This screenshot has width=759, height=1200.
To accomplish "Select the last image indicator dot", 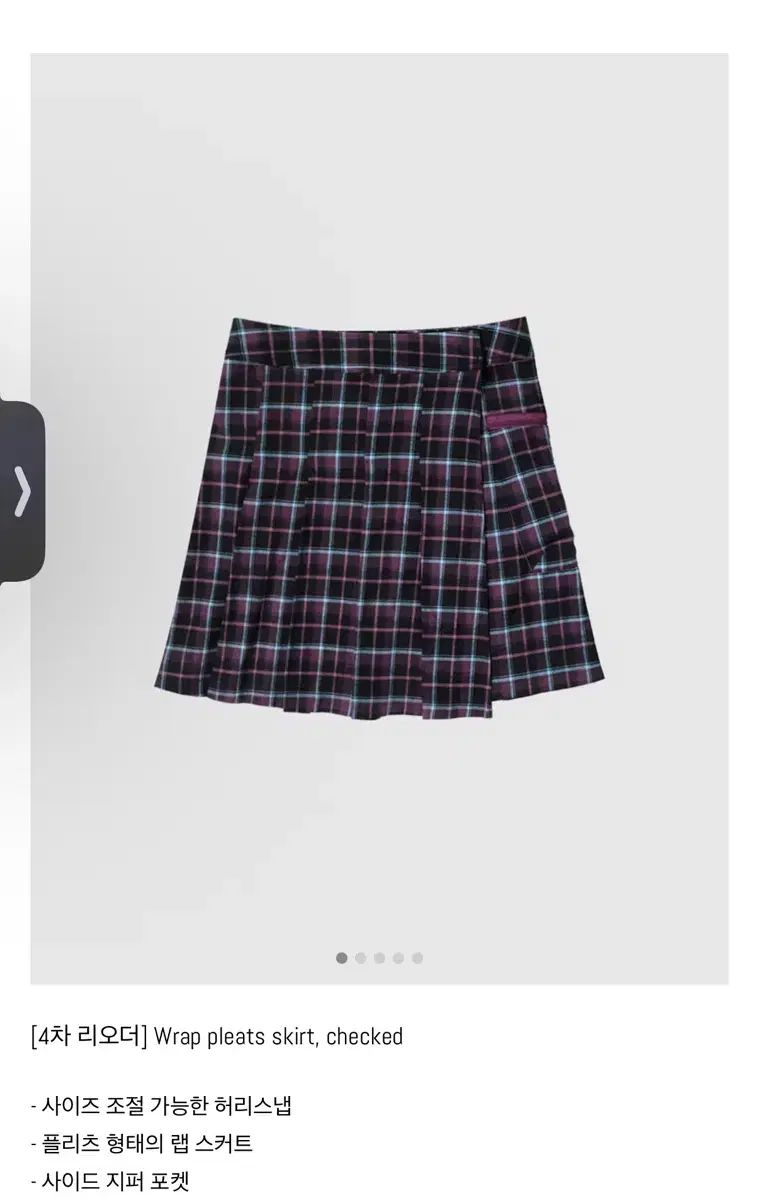I will [x=417, y=958].
